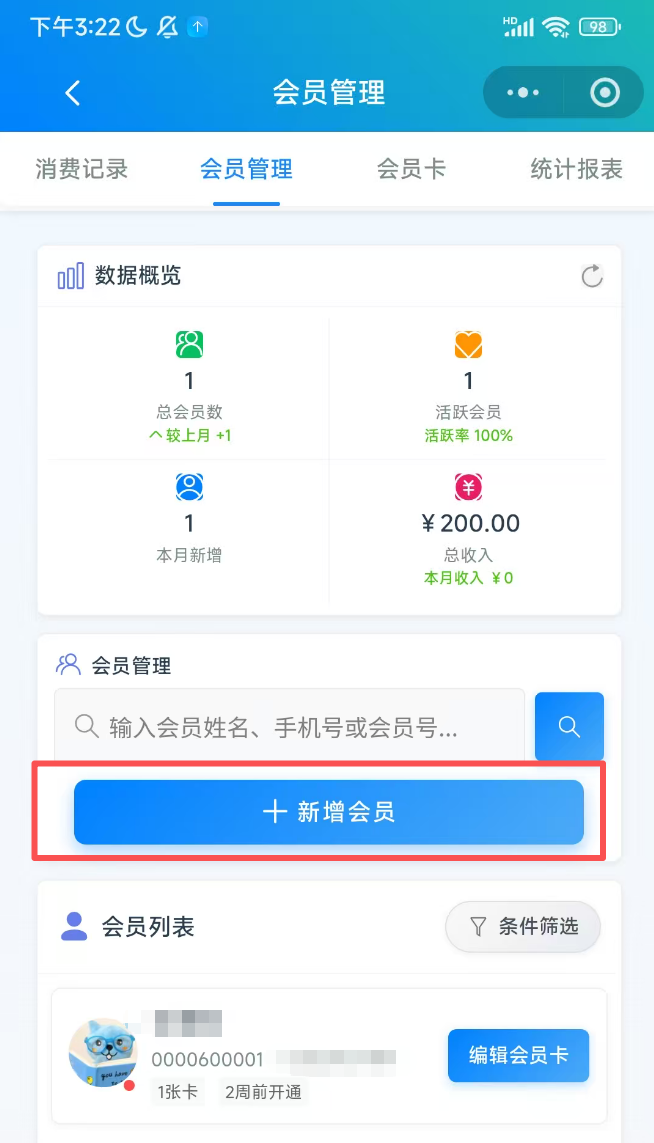654x1143 pixels.
Task: Go back using the header arrow
Action: [x=72, y=93]
